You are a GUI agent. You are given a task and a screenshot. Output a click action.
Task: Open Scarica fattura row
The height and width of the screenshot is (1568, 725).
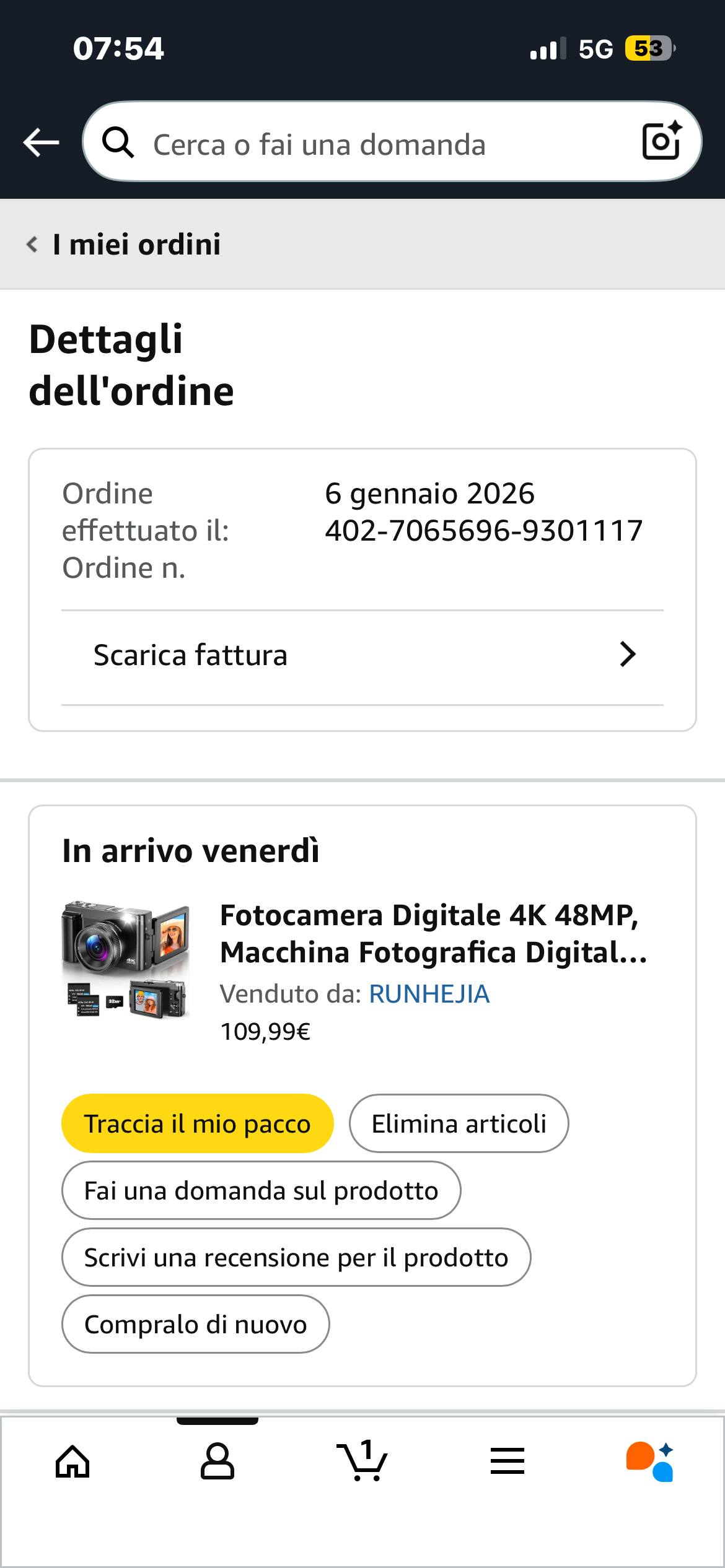(362, 656)
